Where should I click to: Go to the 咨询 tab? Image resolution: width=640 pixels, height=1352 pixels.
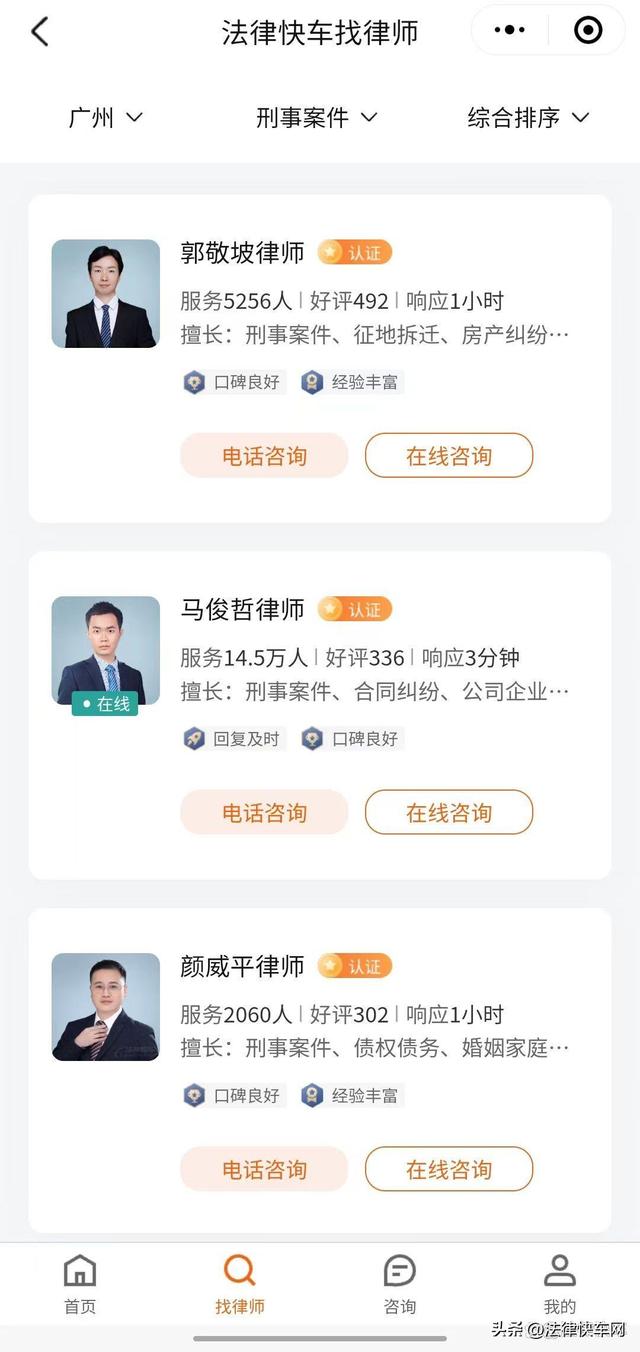click(400, 1285)
